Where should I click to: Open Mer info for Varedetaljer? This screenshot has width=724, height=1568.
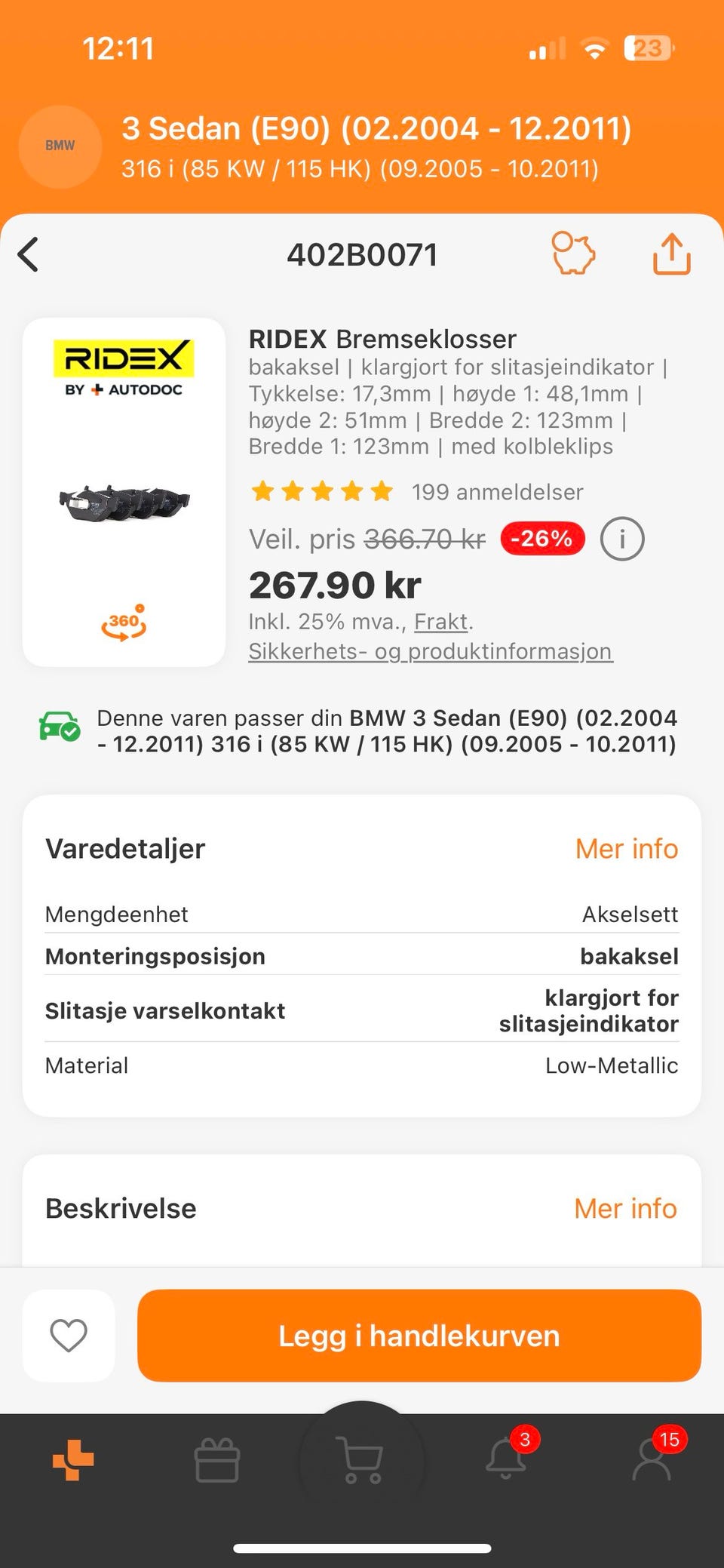tap(626, 849)
